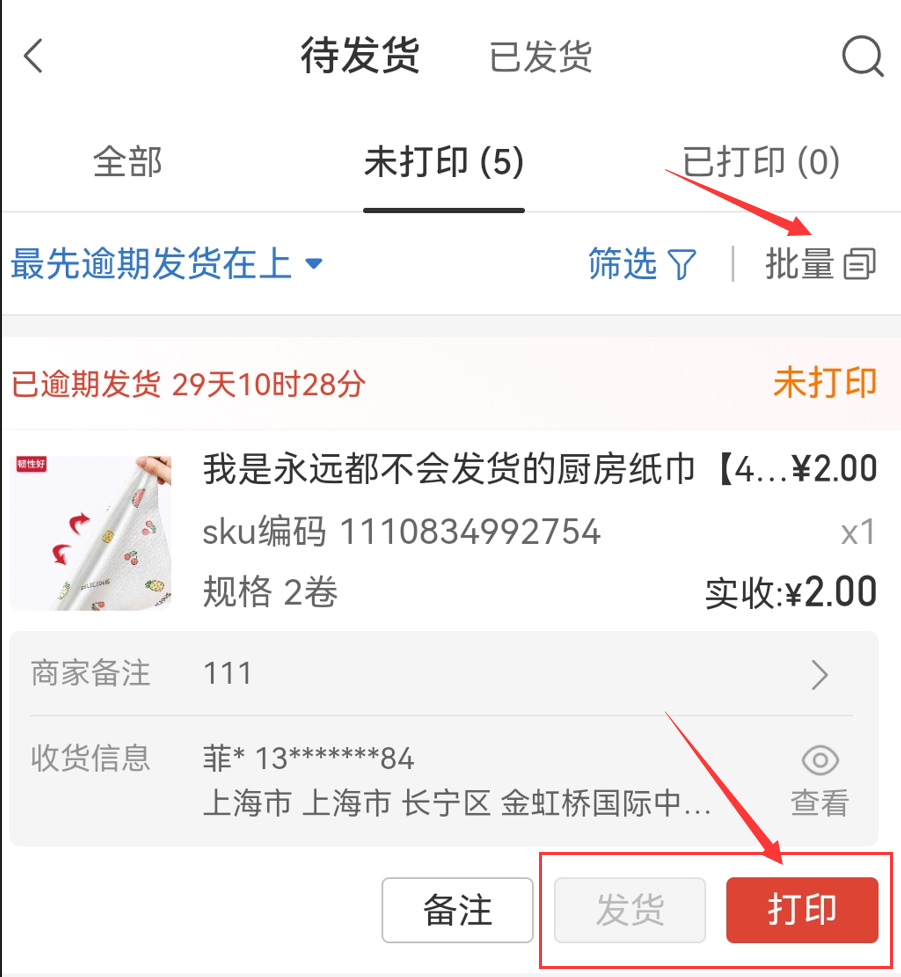The width and height of the screenshot is (901, 977).
Task: Open the search magnifier icon
Action: click(862, 56)
